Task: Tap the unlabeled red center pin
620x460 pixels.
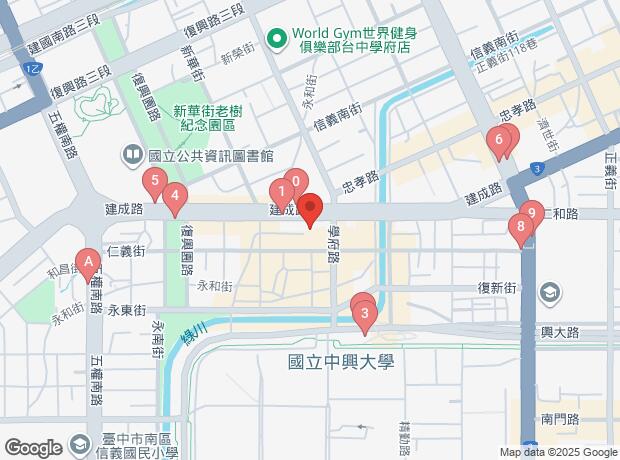Action: (x=310, y=209)
